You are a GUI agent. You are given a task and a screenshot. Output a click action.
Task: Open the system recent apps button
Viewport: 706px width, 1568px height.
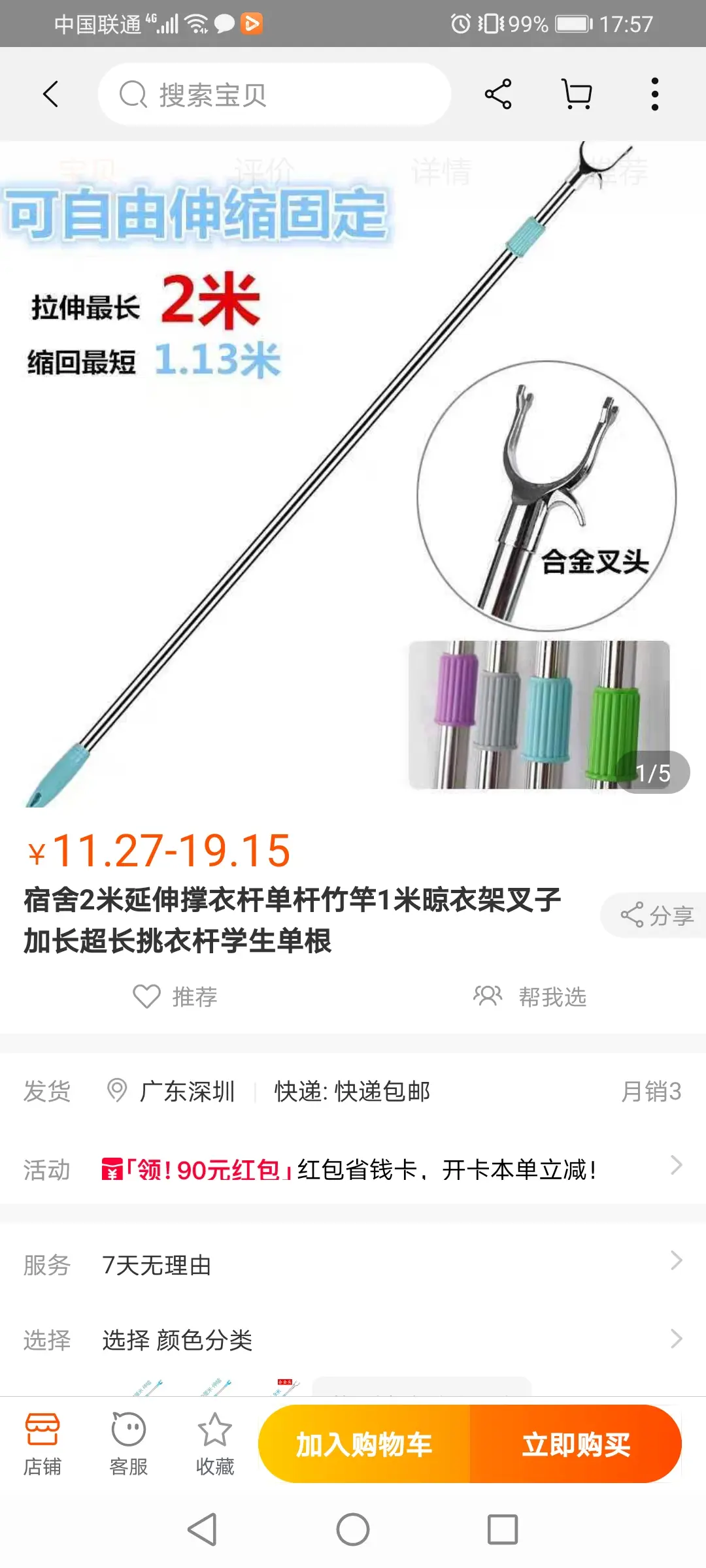503,1529
